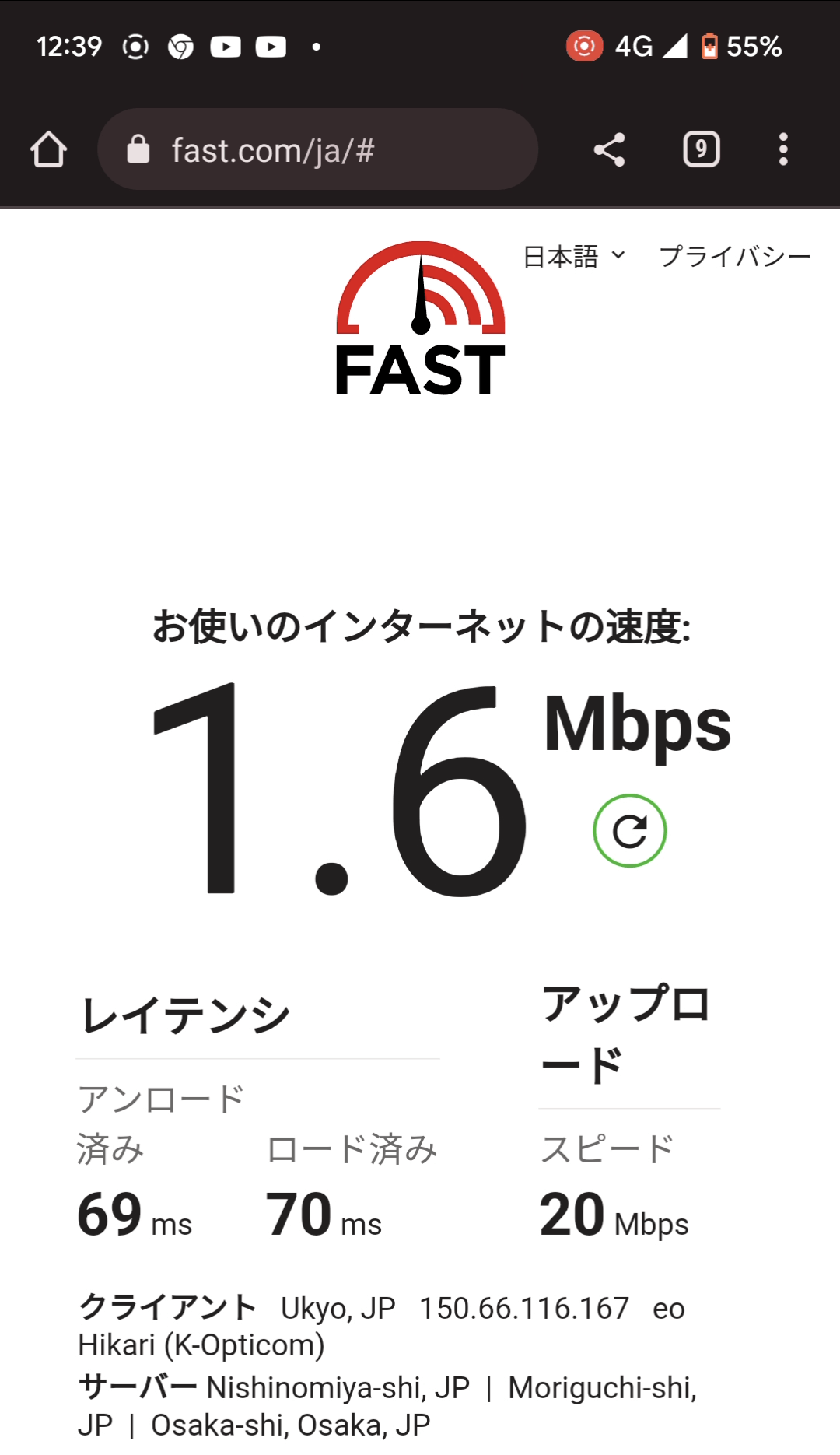Open the プライバシー link
This screenshot has width=840, height=1455.
(x=735, y=256)
